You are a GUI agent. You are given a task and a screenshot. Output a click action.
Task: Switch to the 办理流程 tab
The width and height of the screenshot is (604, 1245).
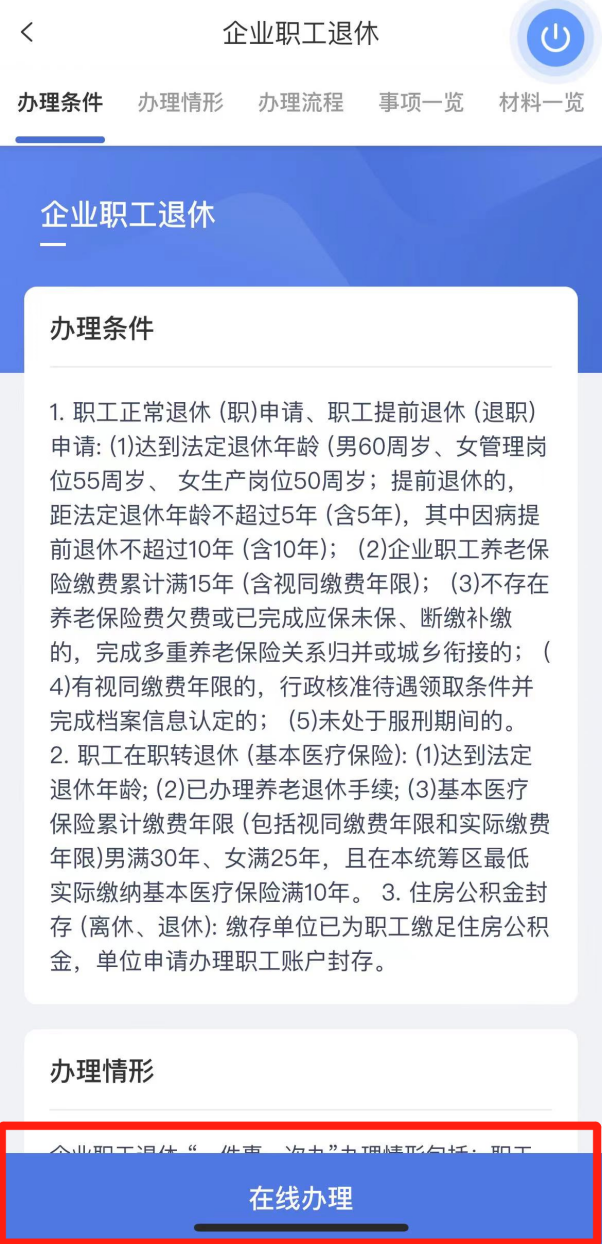point(300,102)
